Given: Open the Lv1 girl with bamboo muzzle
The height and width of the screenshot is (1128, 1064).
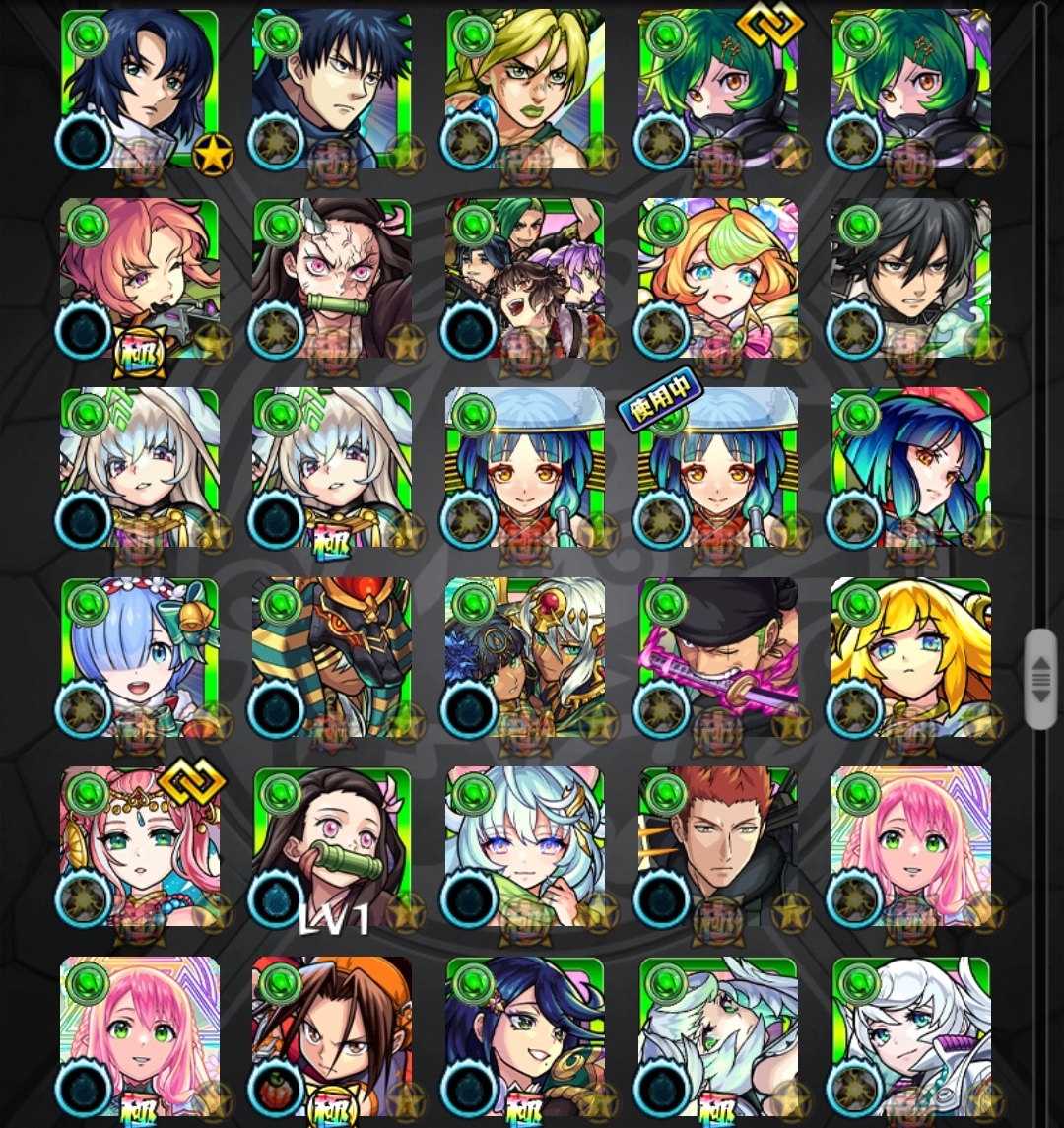Looking at the screenshot, I should (x=332, y=846).
